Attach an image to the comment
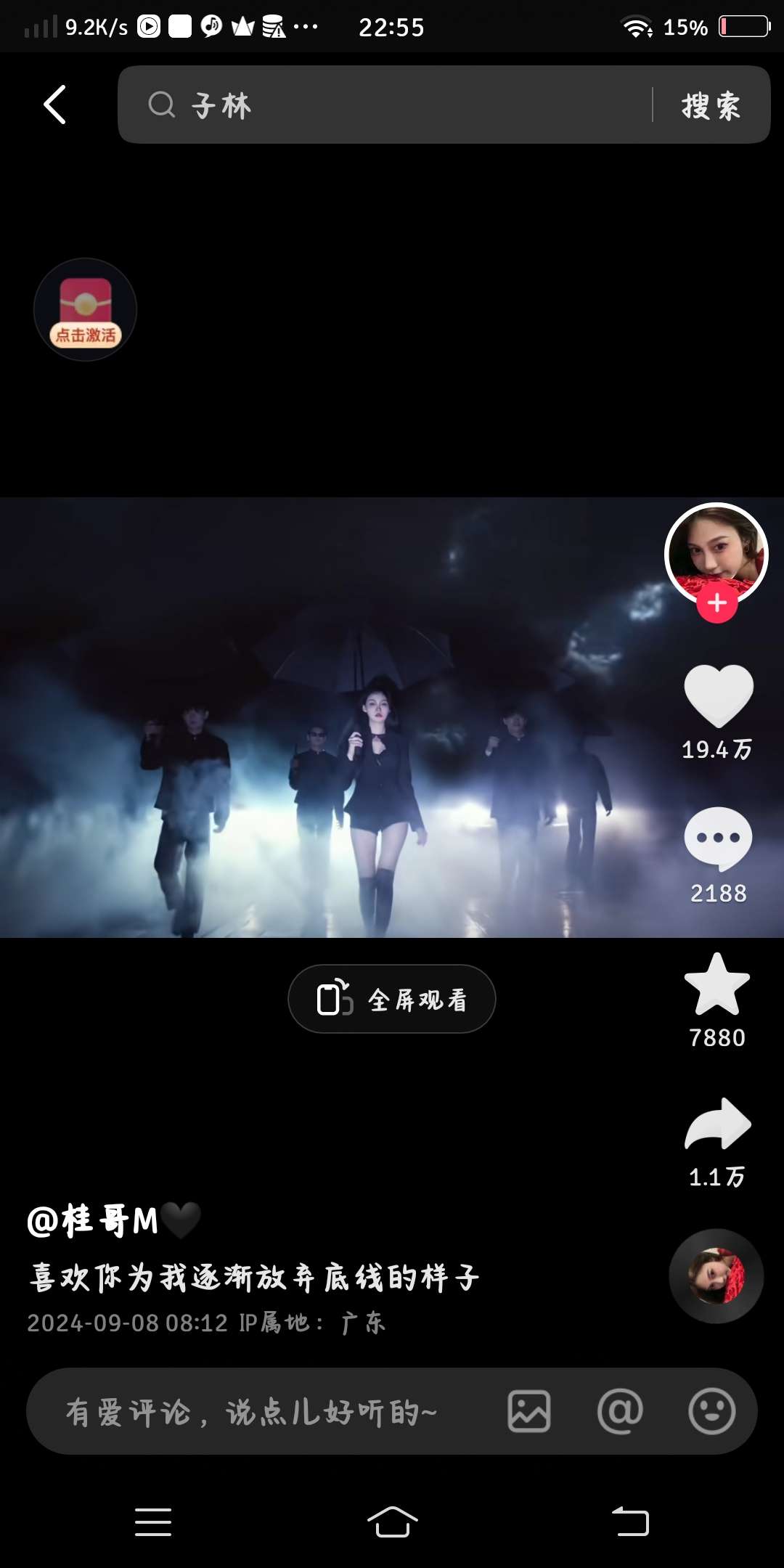 (529, 1412)
